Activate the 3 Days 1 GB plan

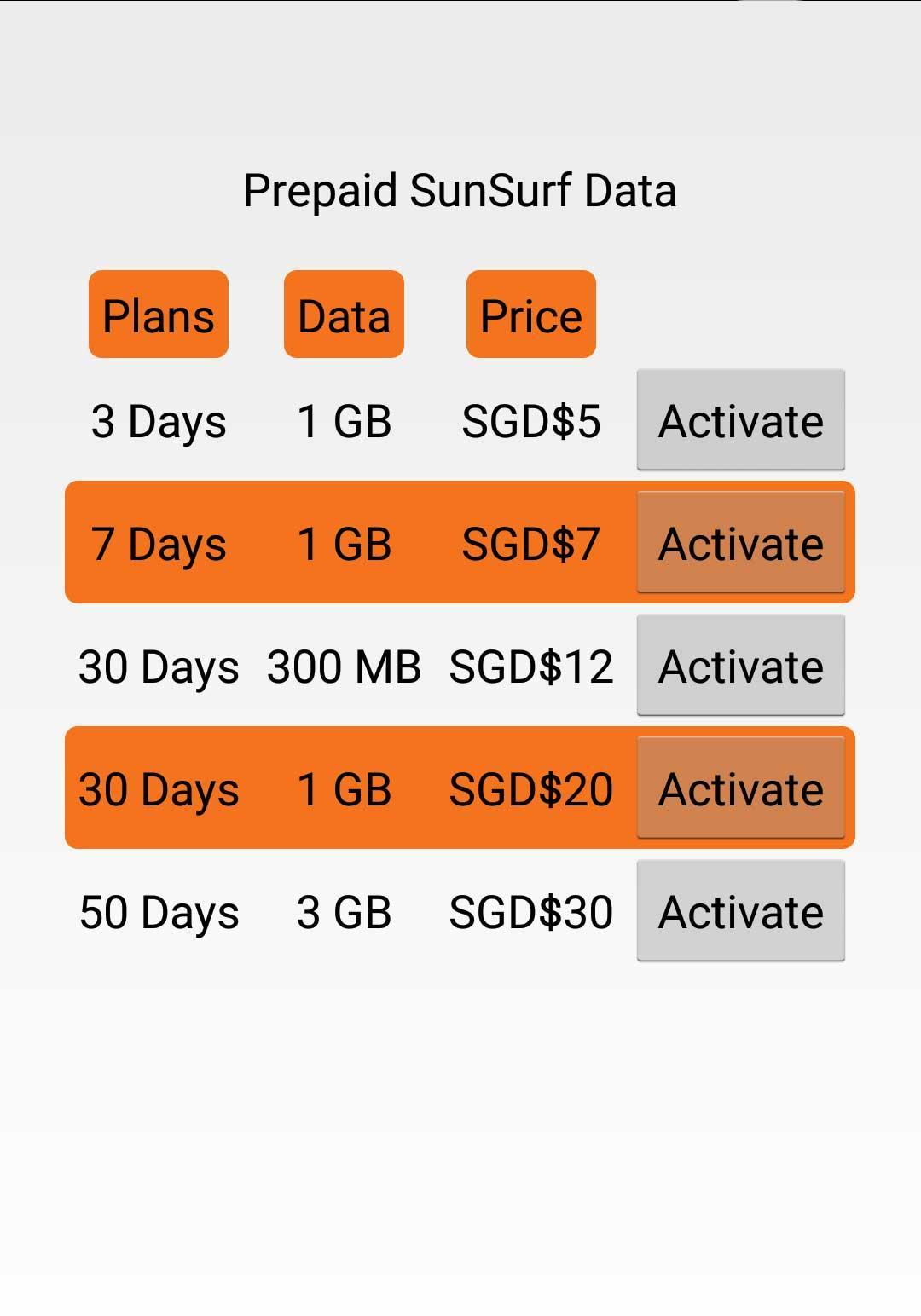[x=740, y=419]
